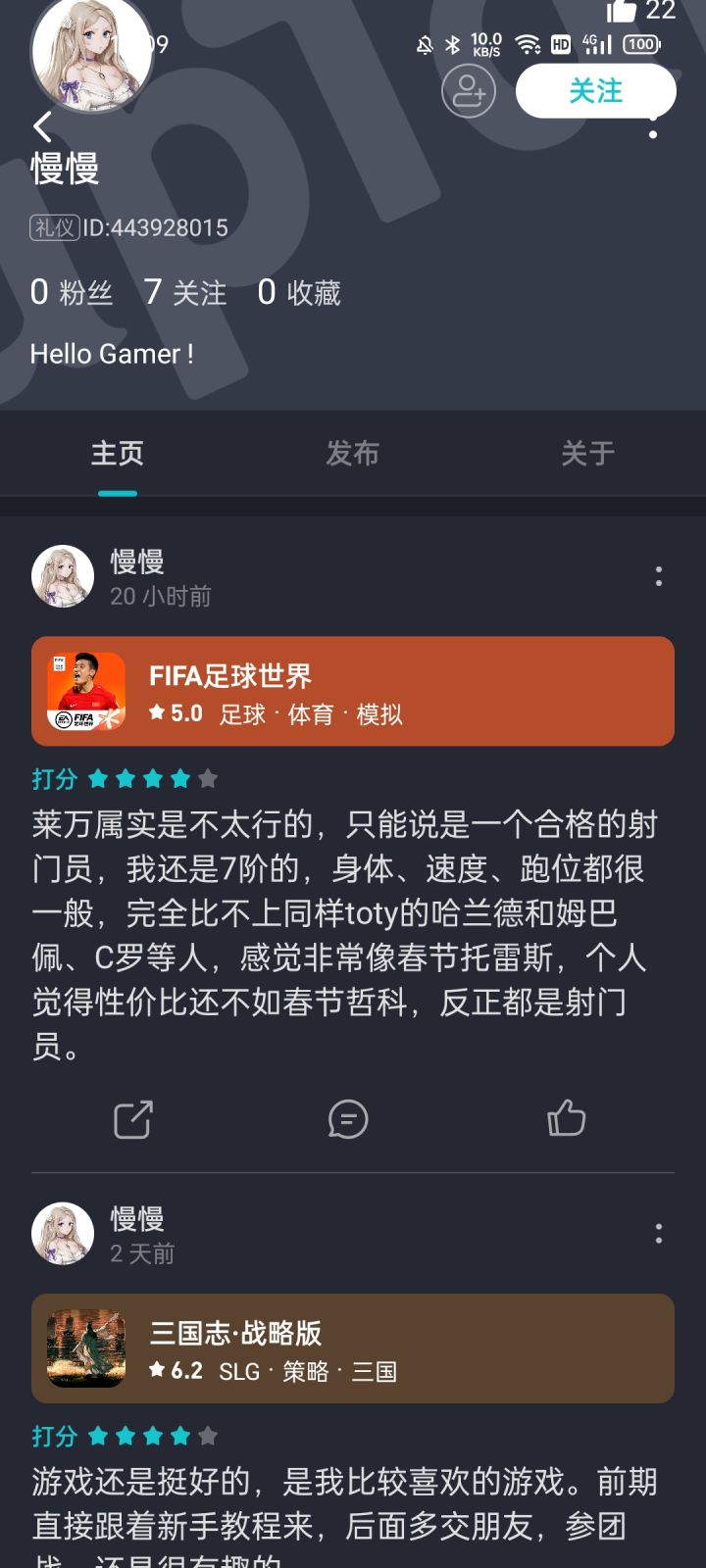
Task: Open the three-dot menu on the 三国志 review
Action: [658, 1235]
